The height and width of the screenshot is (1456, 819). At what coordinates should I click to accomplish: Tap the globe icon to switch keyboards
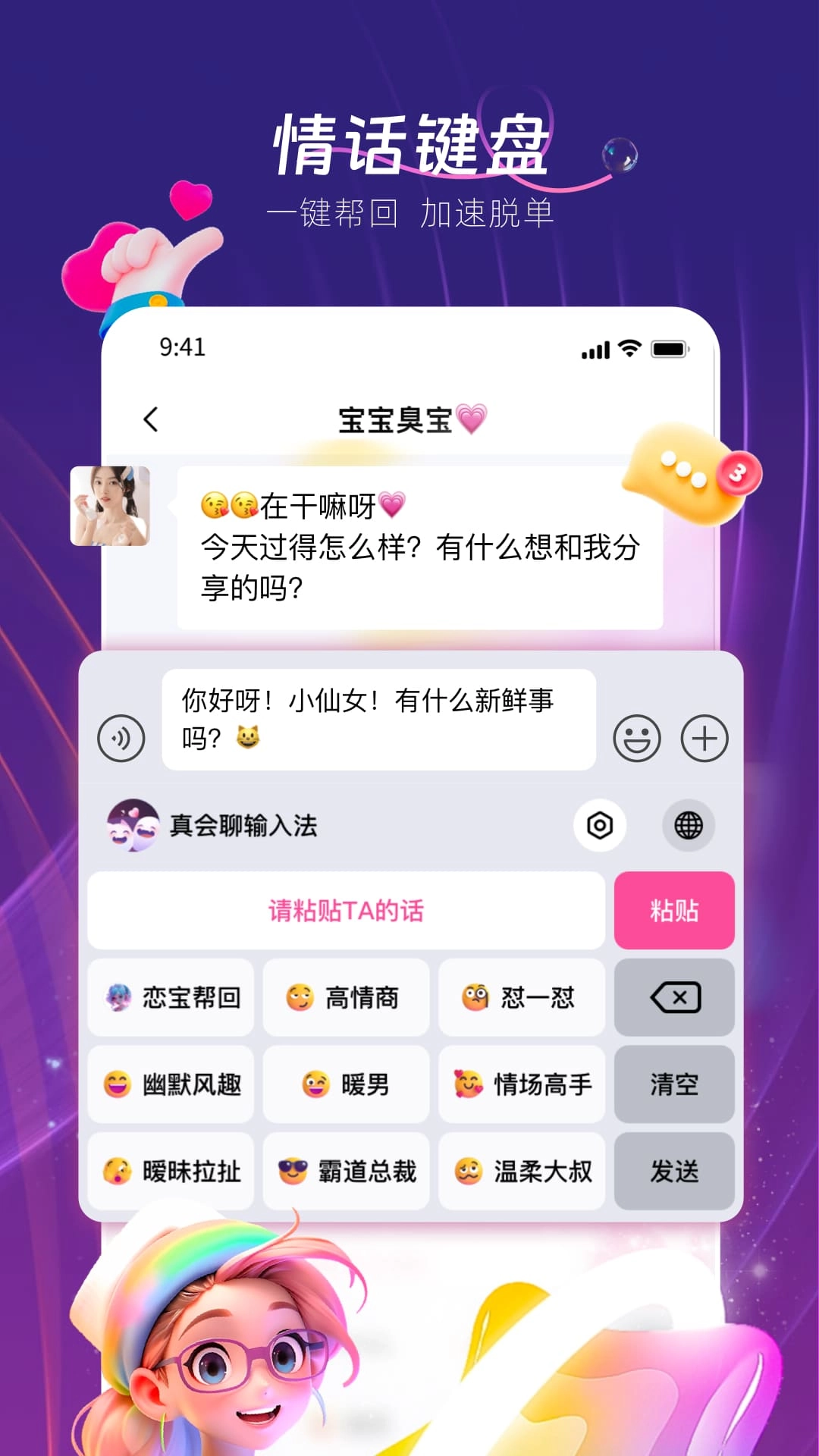[688, 826]
